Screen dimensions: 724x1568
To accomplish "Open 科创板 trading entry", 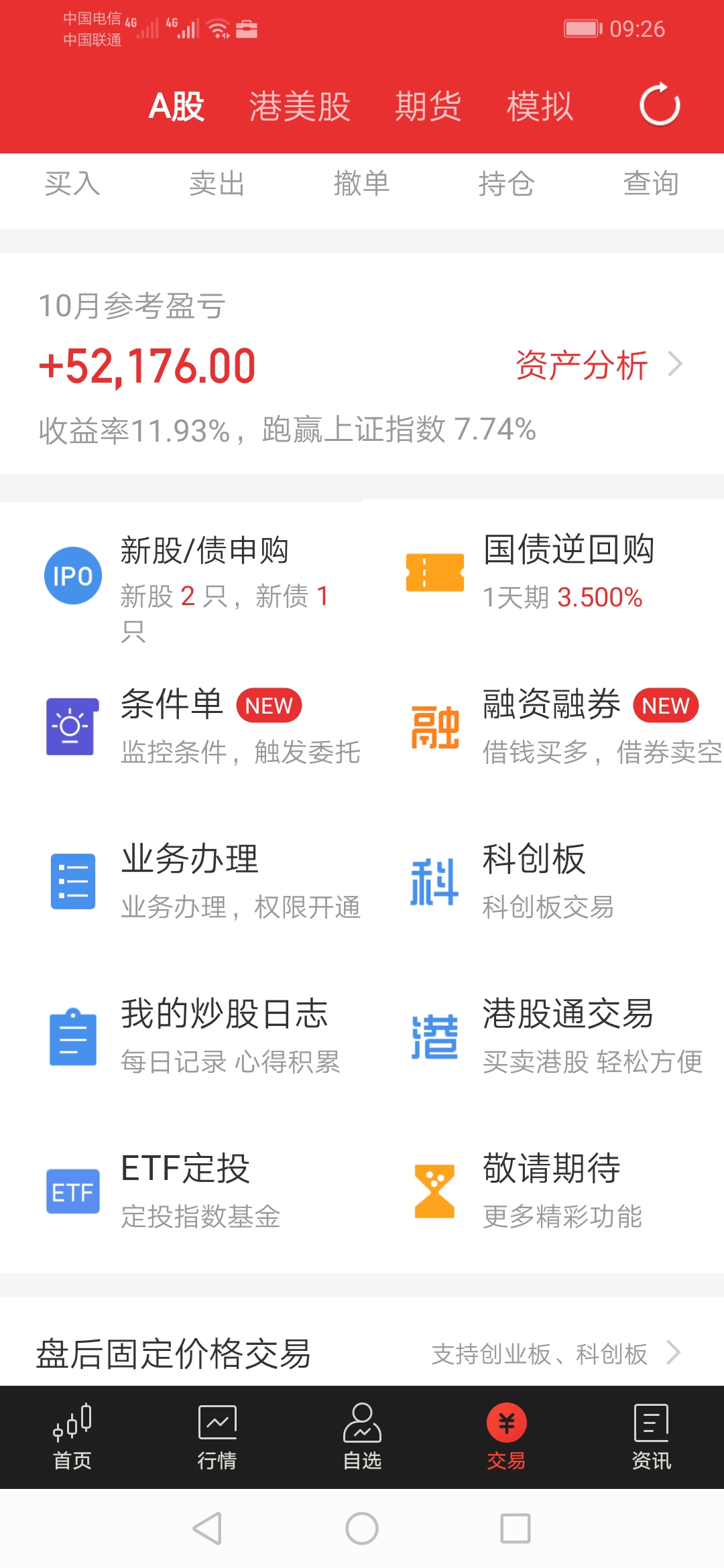I will click(x=536, y=881).
